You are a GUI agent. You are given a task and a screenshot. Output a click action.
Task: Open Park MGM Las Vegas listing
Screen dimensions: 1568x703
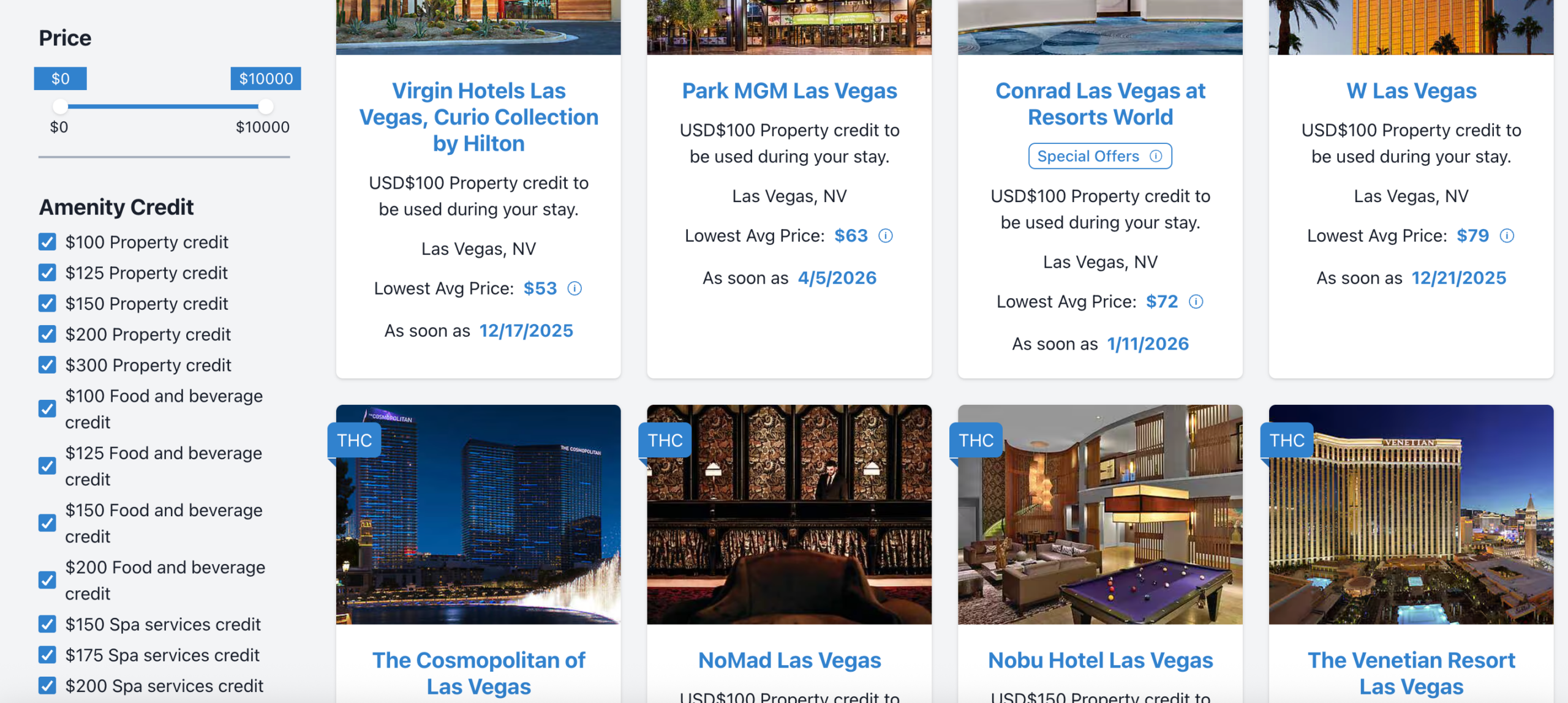click(x=789, y=91)
